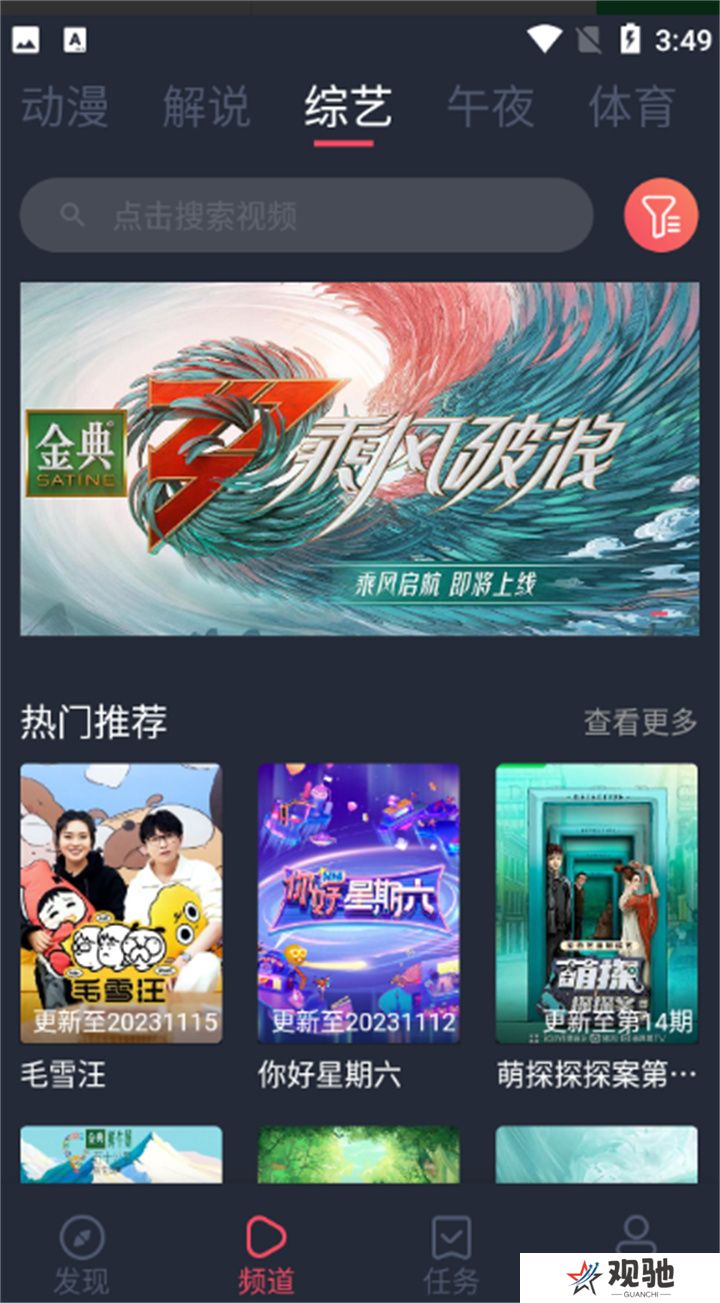The height and width of the screenshot is (1303, 720).
Task: Go to the 体育 tab
Action: coord(631,107)
